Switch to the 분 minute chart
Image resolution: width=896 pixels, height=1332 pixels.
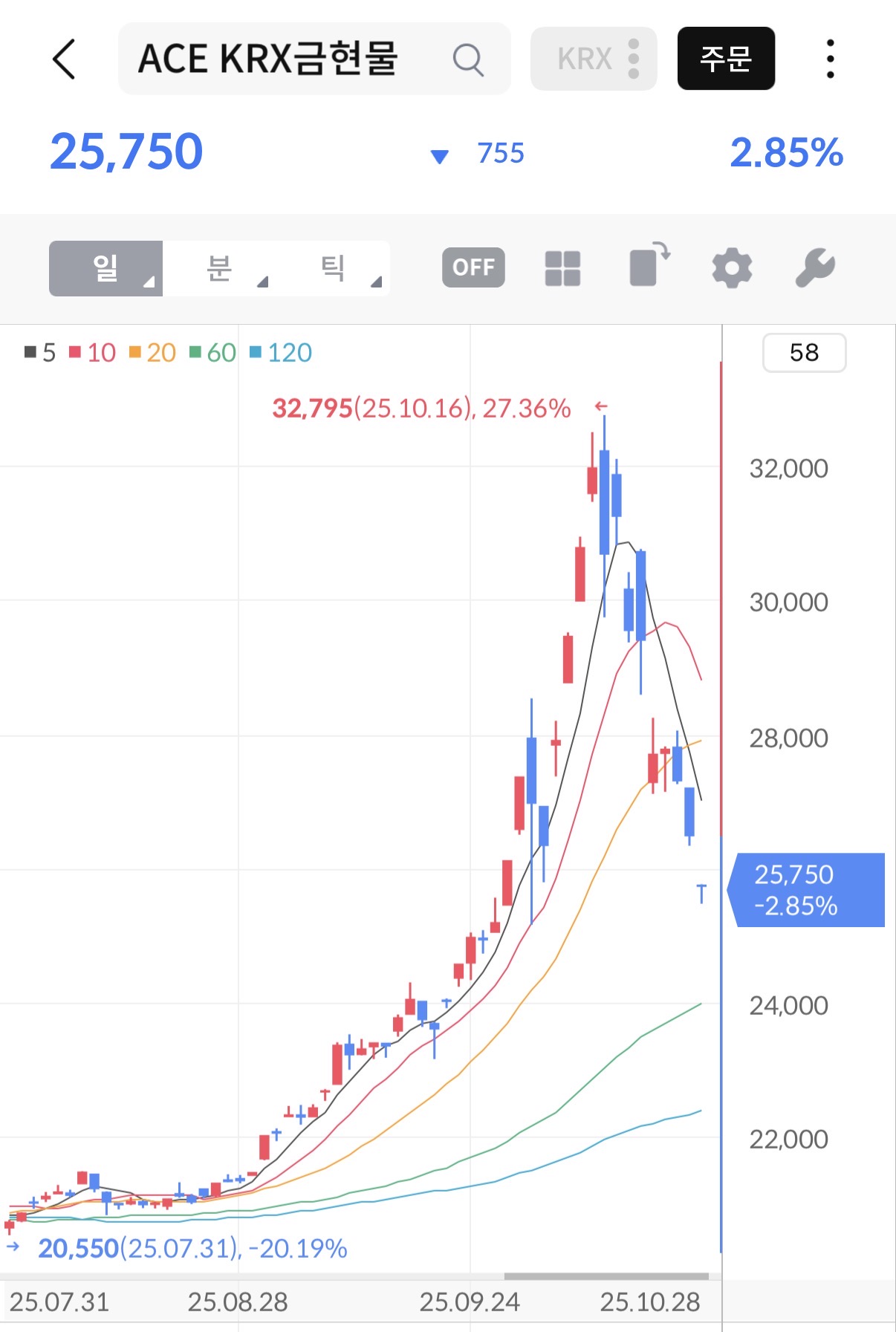(x=221, y=268)
